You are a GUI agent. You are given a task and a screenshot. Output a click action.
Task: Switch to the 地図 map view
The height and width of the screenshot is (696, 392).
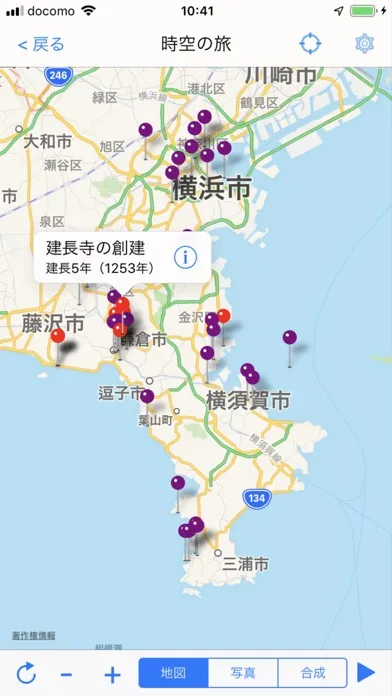[x=173, y=673]
